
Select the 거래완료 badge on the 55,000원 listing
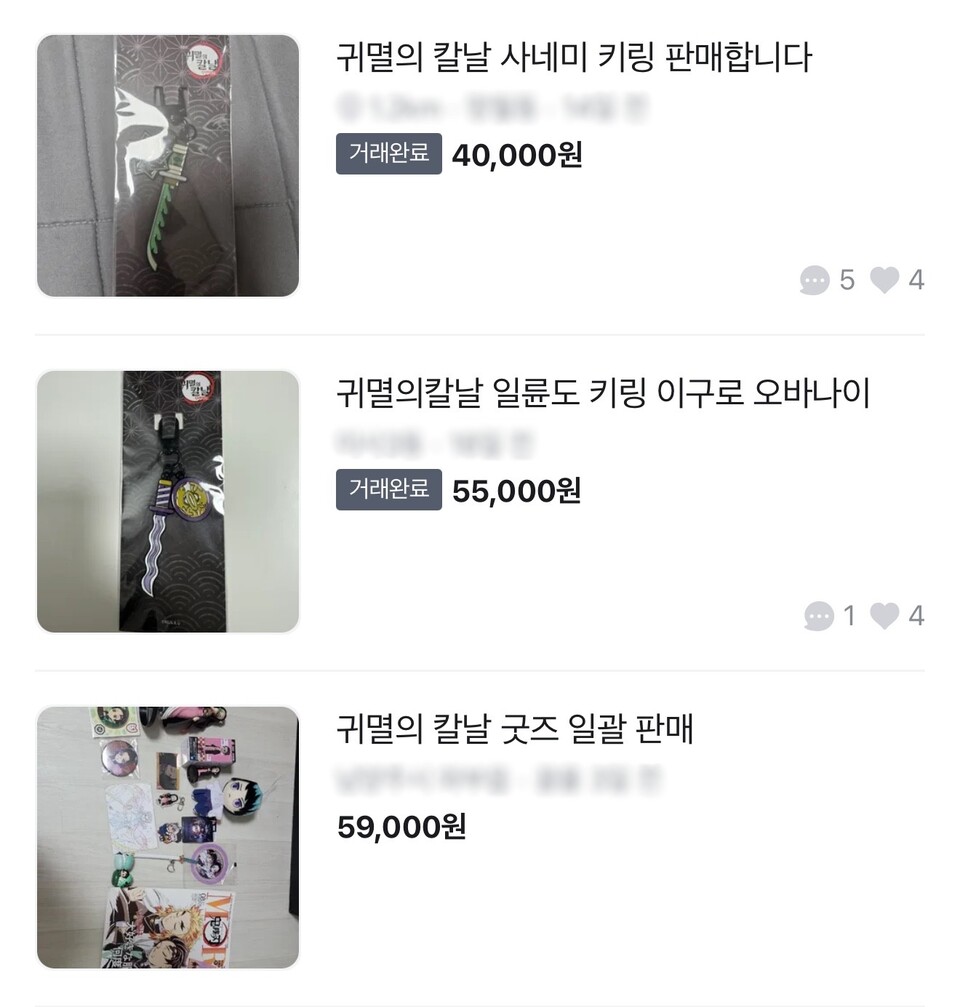388,490
